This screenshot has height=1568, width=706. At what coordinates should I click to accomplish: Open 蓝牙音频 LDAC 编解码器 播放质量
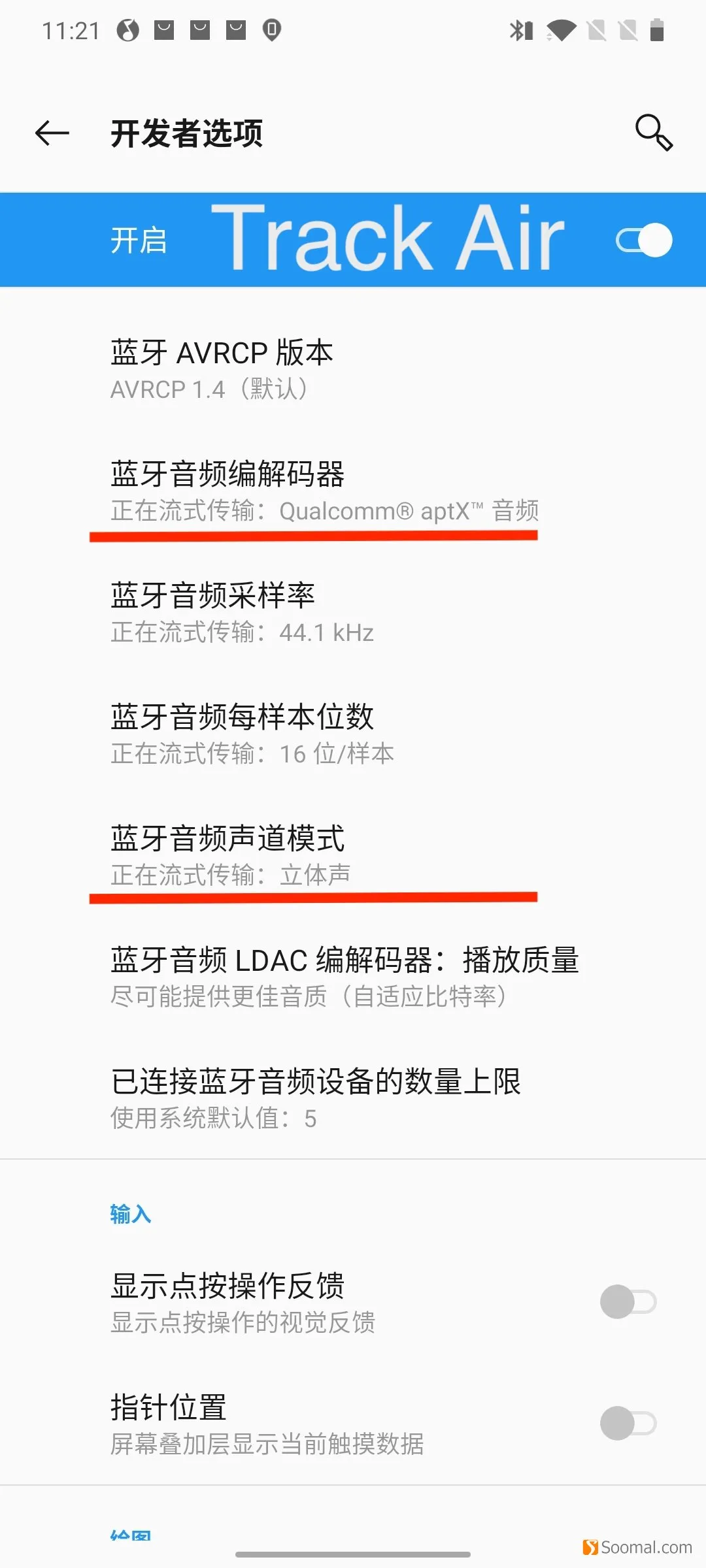353,977
